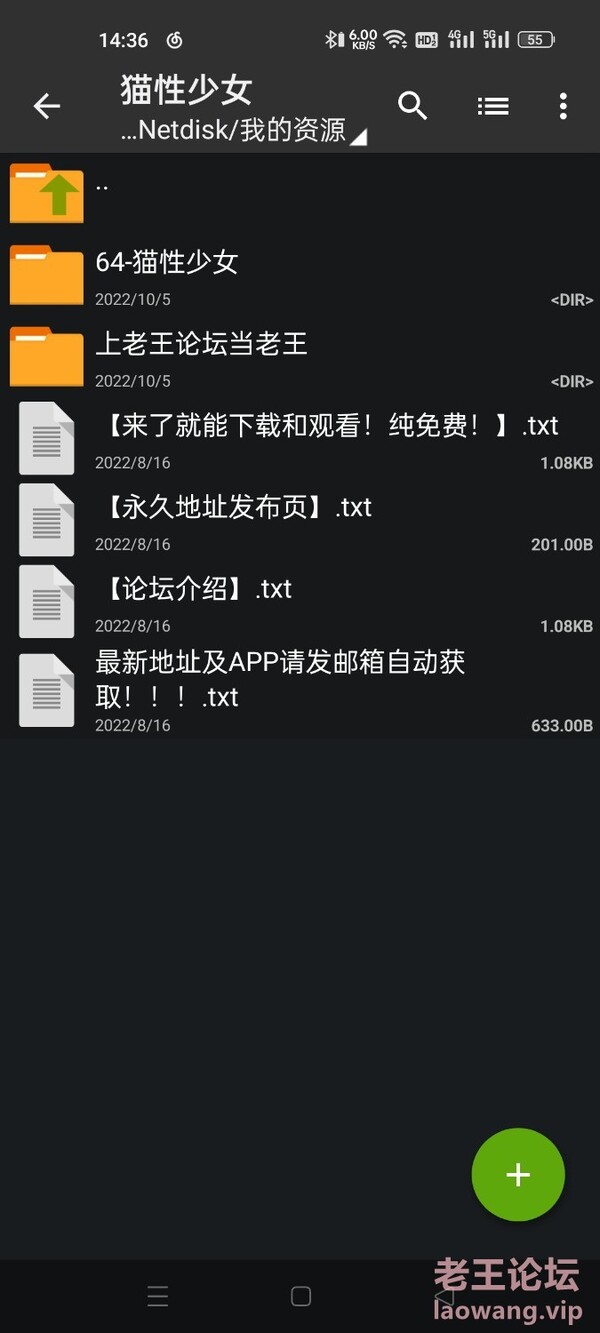Go up to the parent folder
600x1333 pixels.
point(300,193)
